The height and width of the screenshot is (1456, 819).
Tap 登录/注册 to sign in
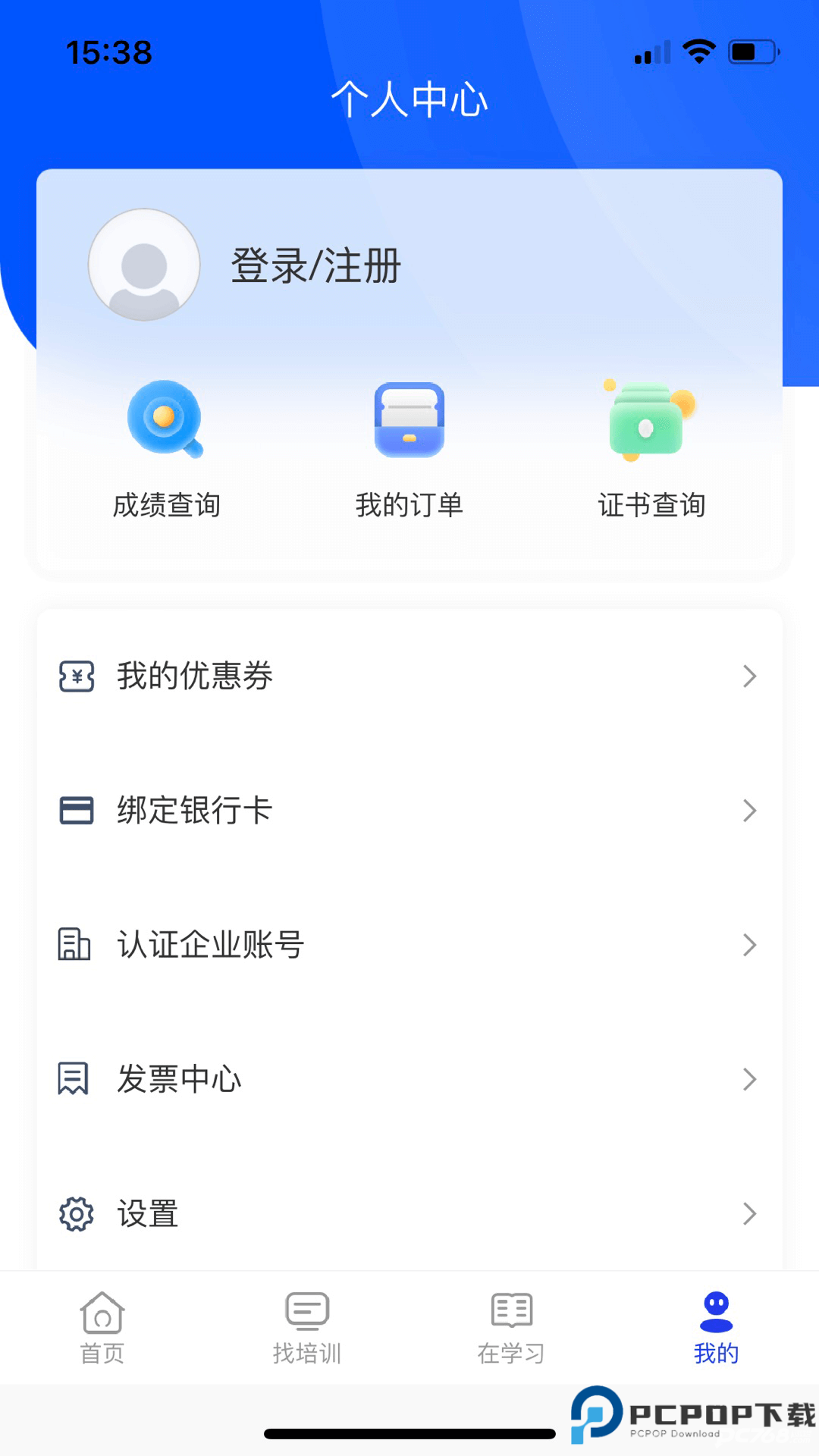tap(314, 267)
